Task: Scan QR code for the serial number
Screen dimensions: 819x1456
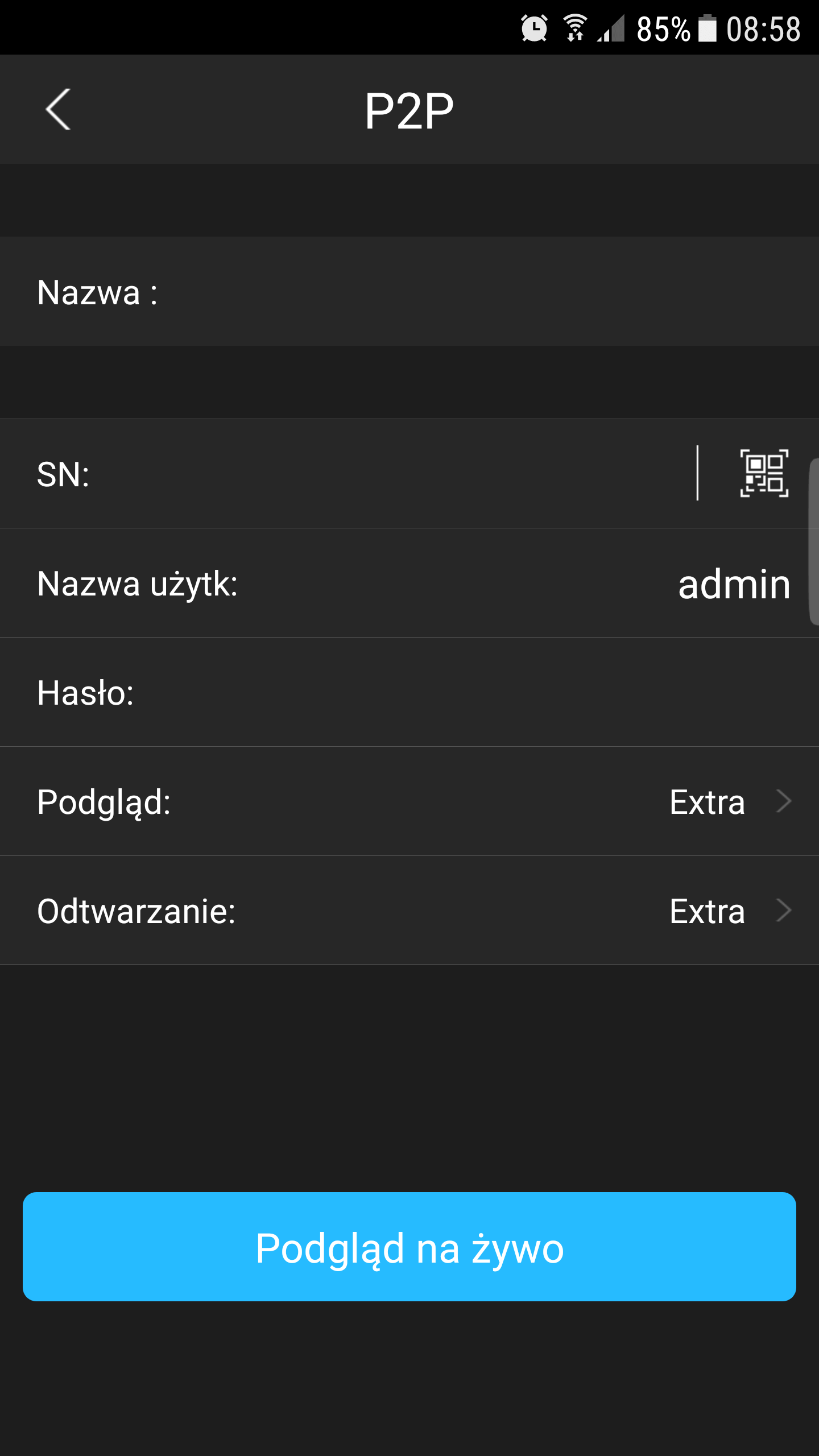Action: click(764, 473)
